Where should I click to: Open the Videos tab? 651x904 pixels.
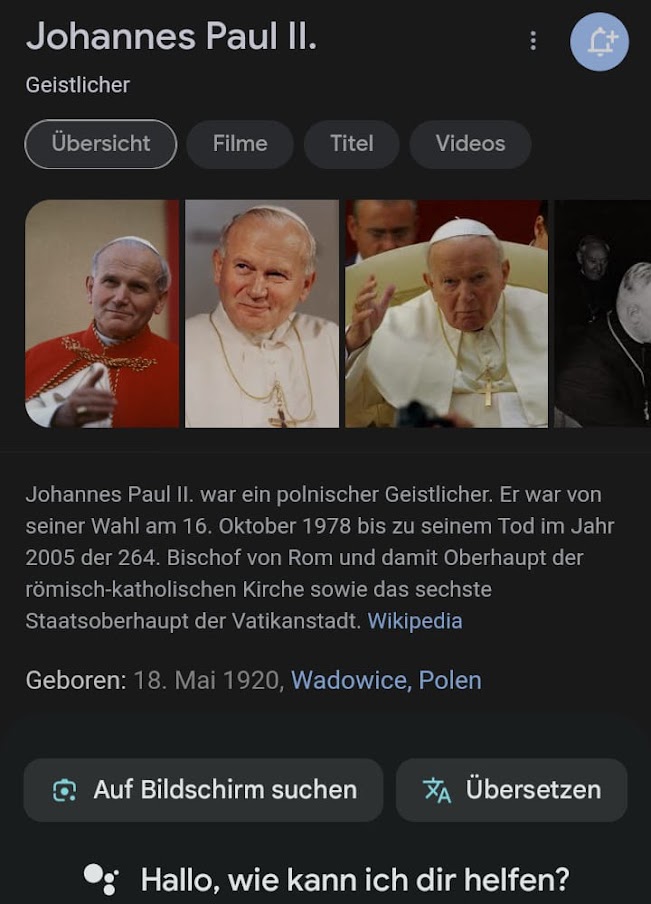click(470, 144)
